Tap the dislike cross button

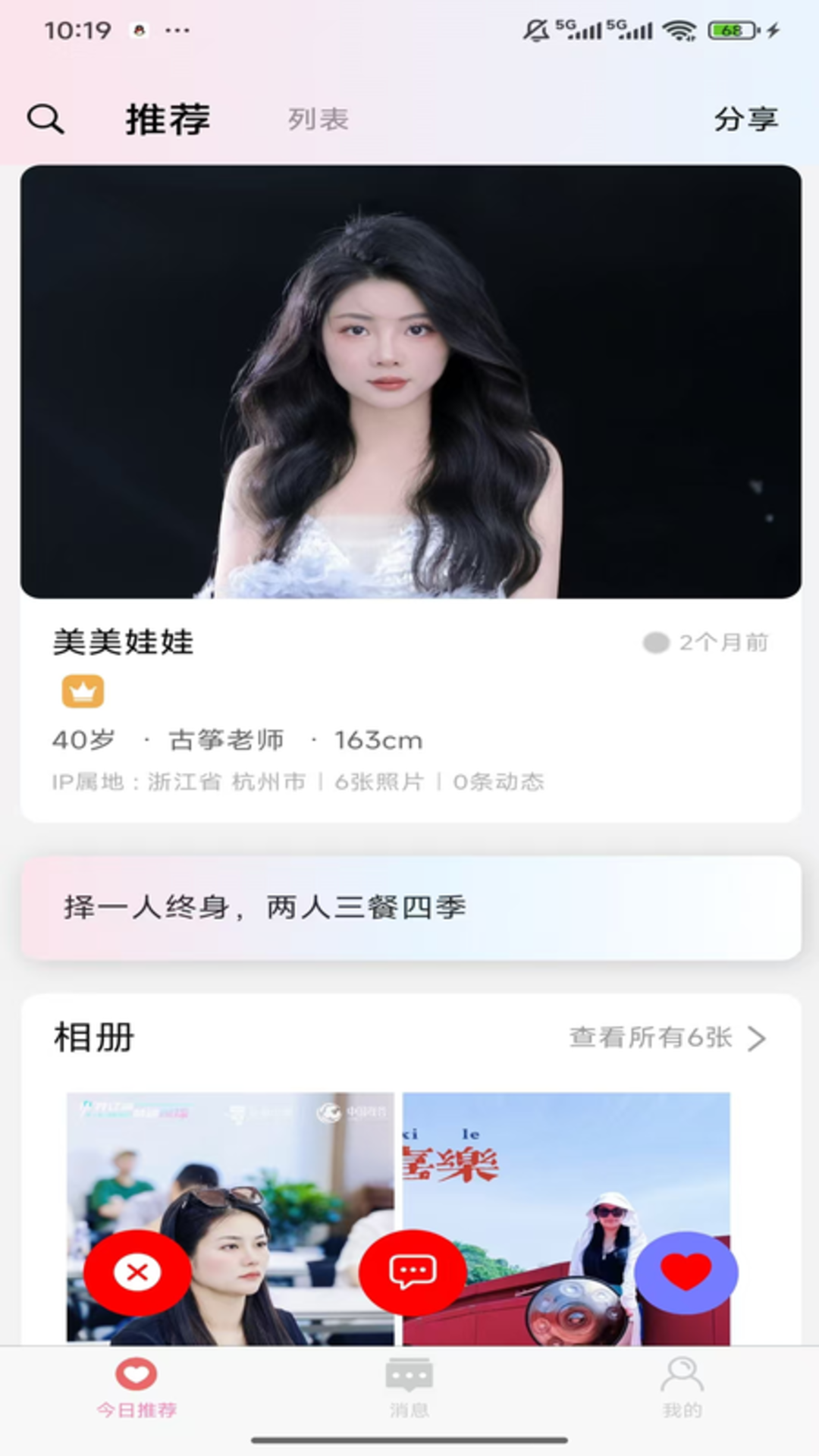tap(136, 1273)
